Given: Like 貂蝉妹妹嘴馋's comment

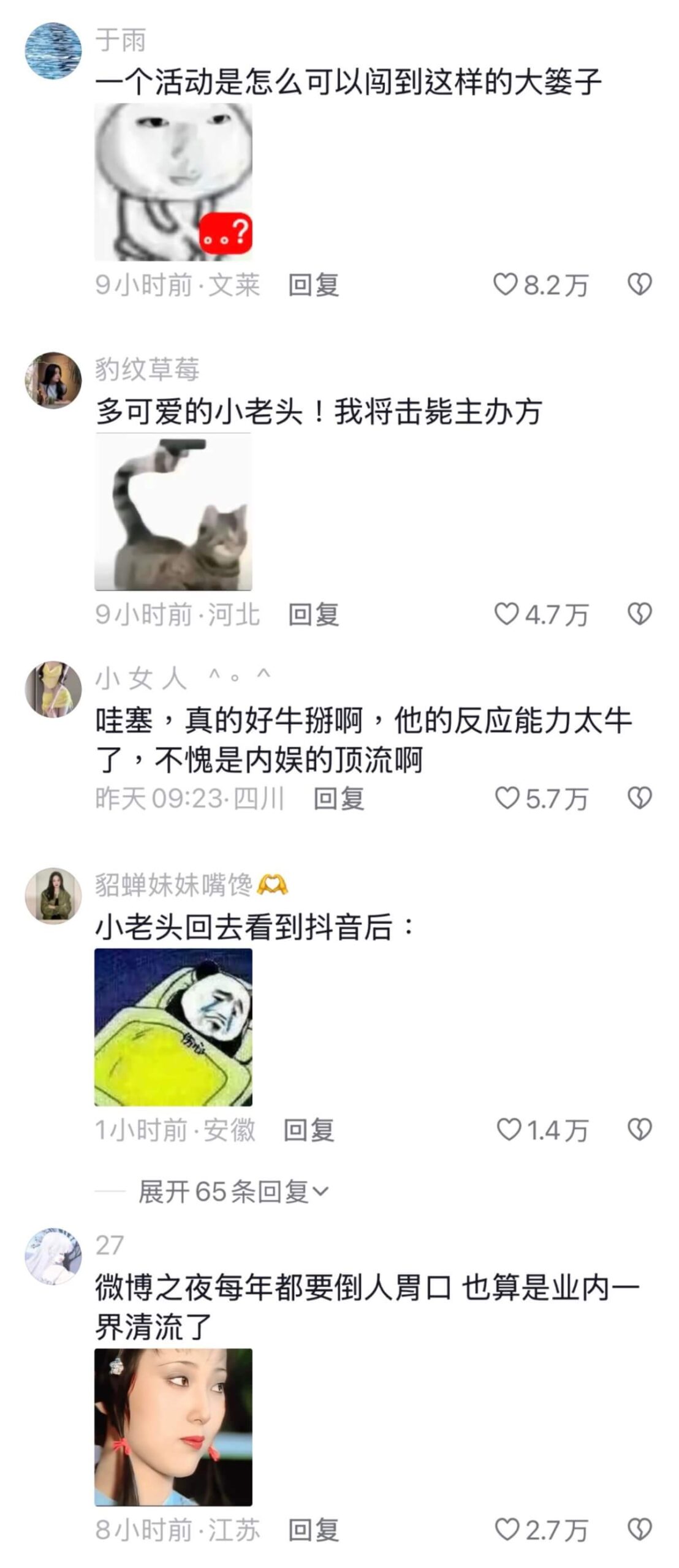Looking at the screenshot, I should pos(508,1129).
